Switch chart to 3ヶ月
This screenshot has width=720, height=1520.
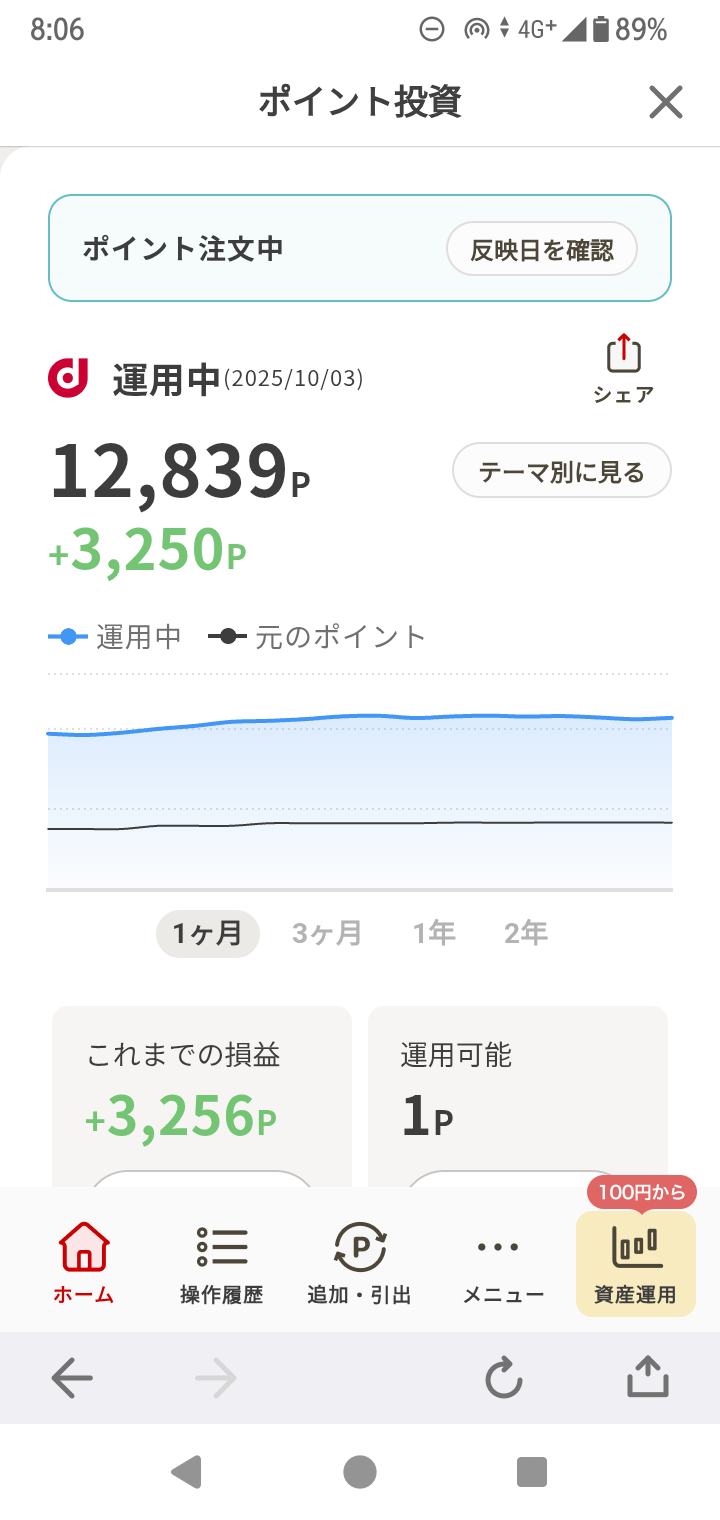tap(327, 934)
